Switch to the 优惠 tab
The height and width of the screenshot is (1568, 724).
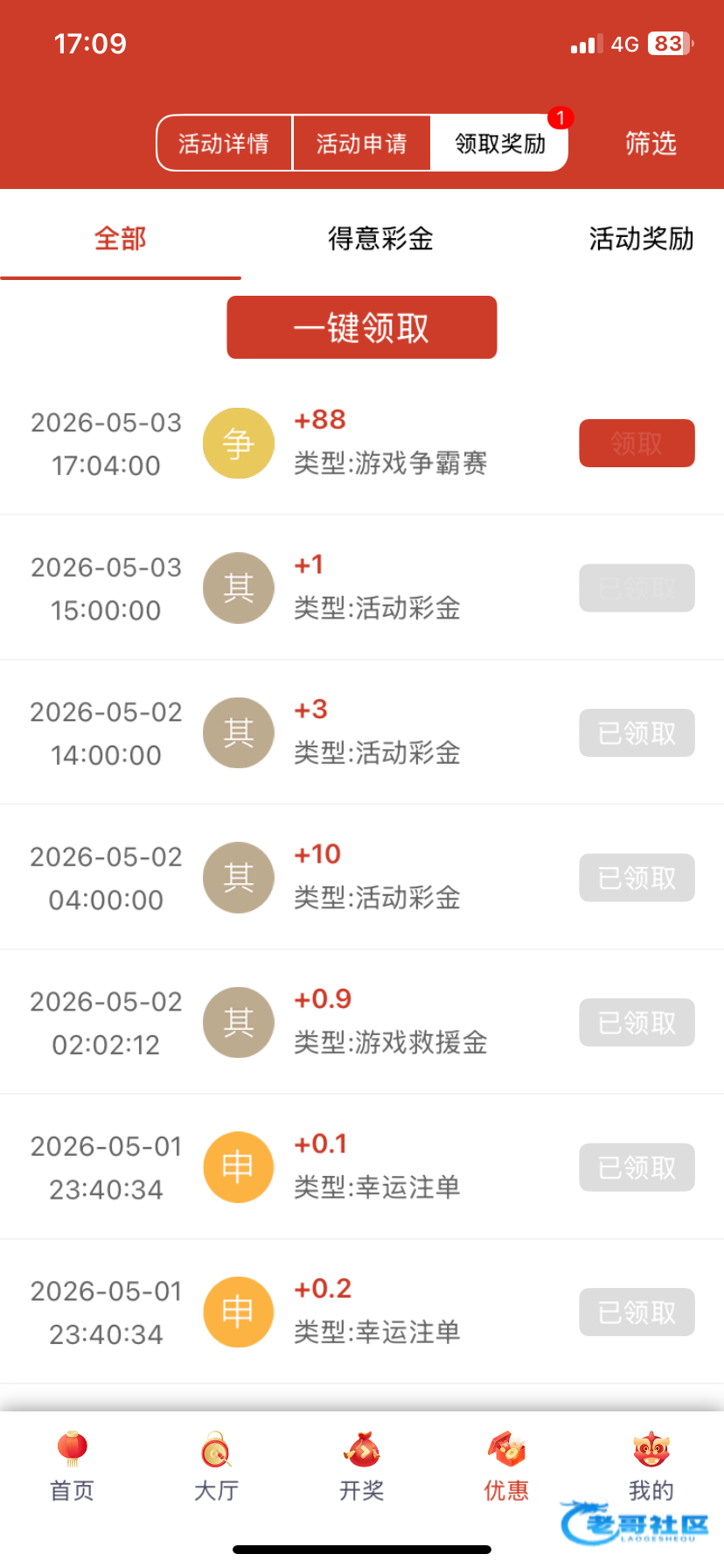(506, 1466)
